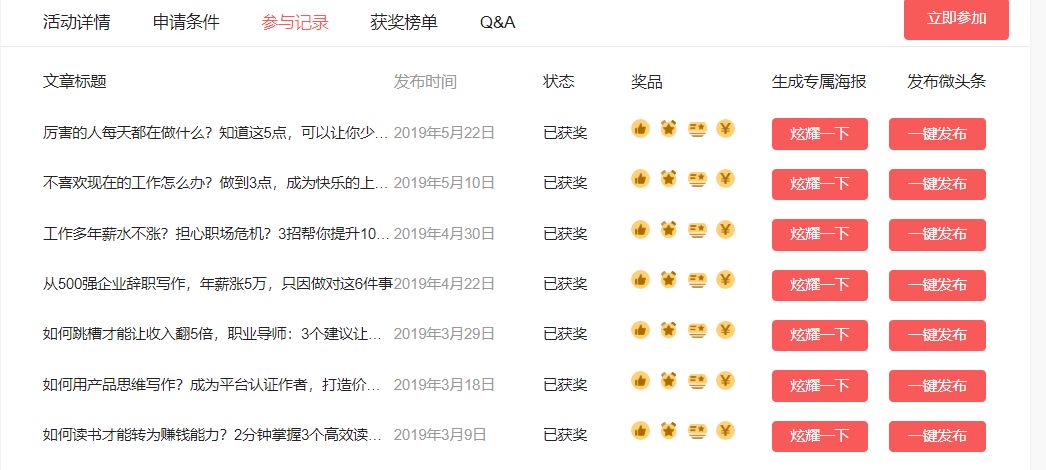The width and height of the screenshot is (1046, 470).
Task: Show off the 2019年4月22日 article award
Action: [819, 285]
